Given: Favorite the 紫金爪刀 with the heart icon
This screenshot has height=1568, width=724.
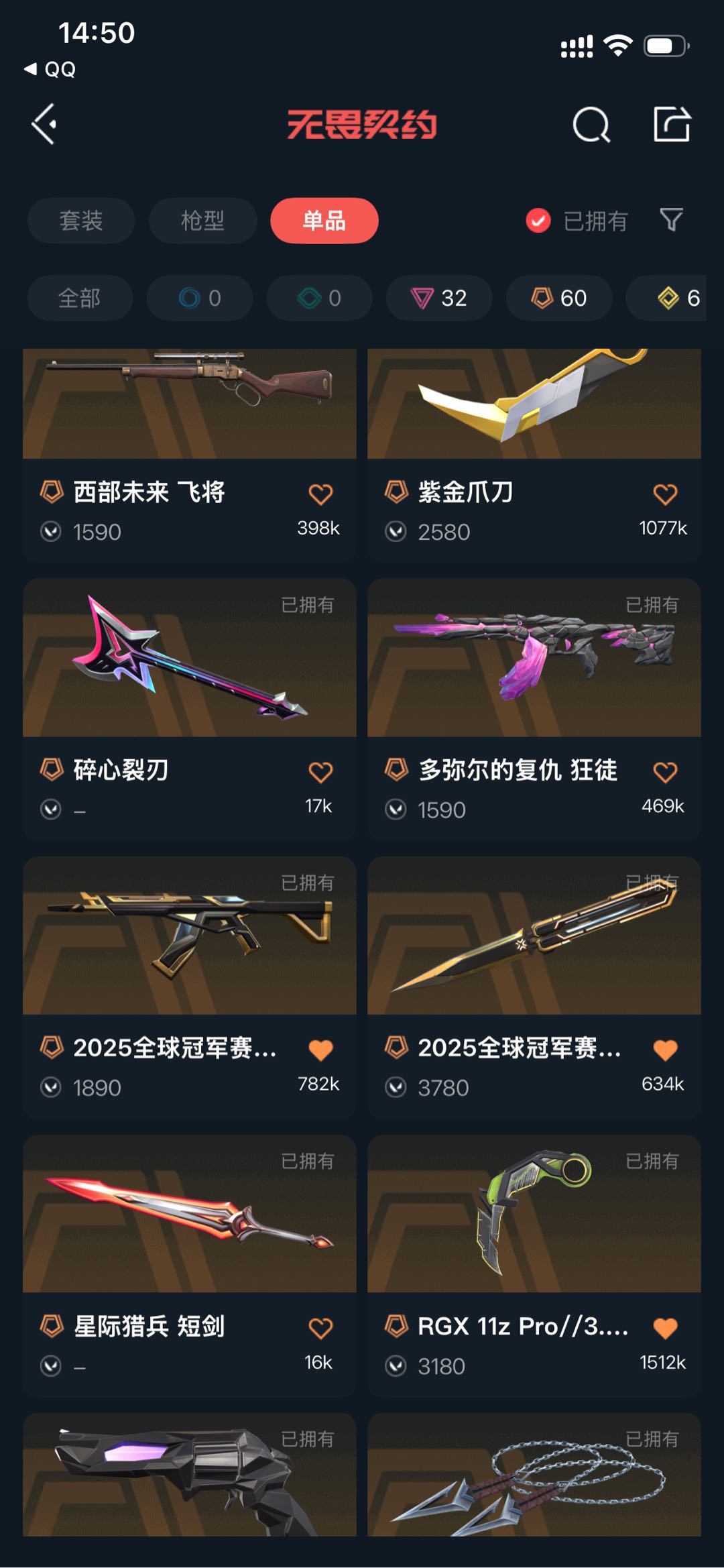Looking at the screenshot, I should [x=665, y=494].
